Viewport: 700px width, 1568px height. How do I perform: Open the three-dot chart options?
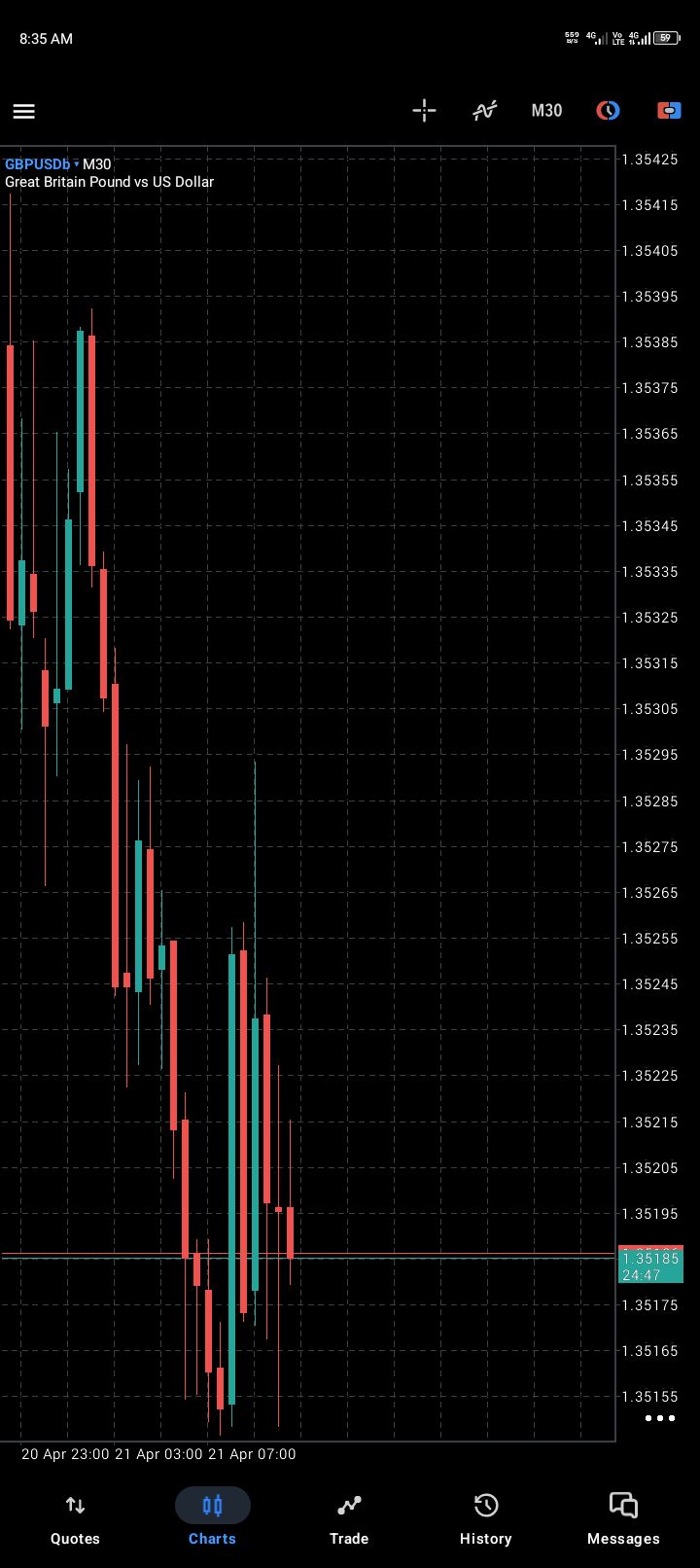tap(660, 1418)
